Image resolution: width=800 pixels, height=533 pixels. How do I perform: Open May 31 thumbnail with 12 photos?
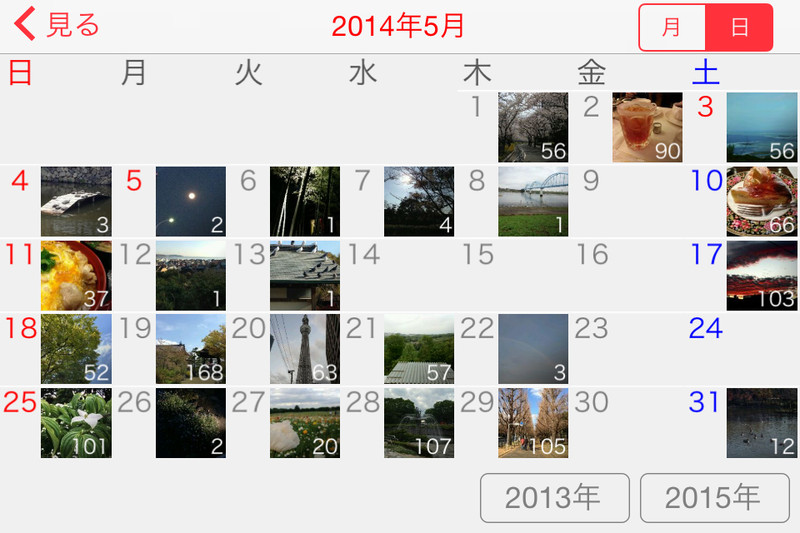pos(761,423)
